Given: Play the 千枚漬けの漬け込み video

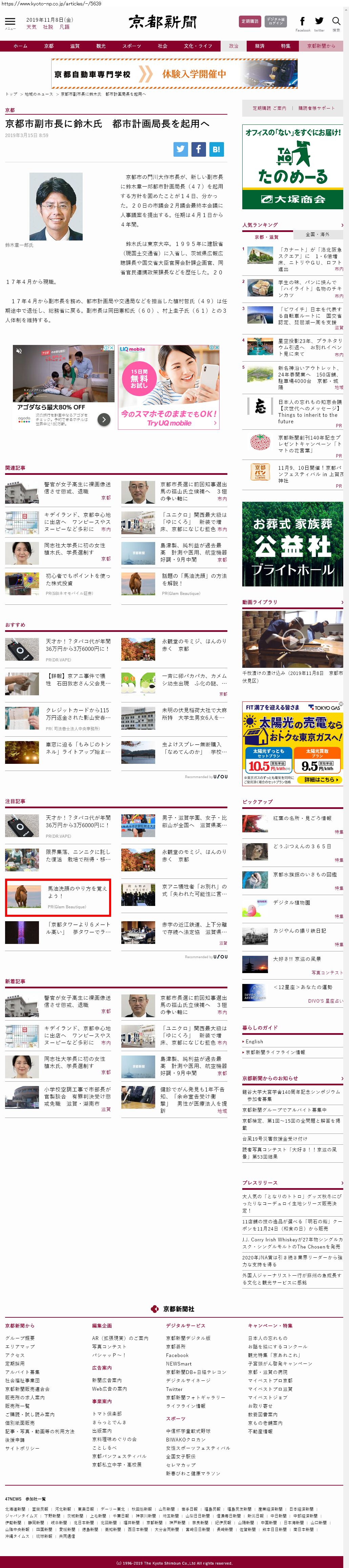Looking at the screenshot, I should click(x=292, y=639).
